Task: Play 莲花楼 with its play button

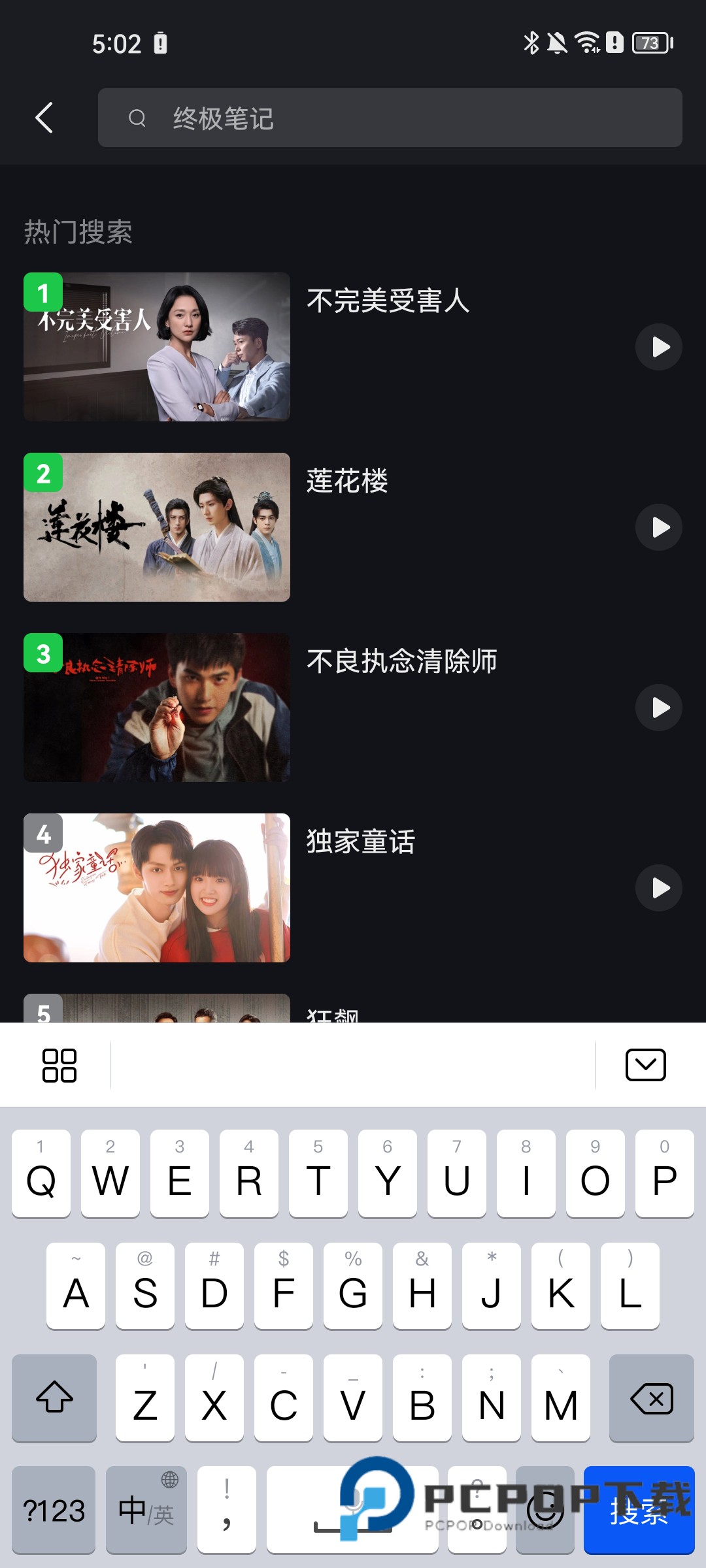Action: (x=658, y=527)
